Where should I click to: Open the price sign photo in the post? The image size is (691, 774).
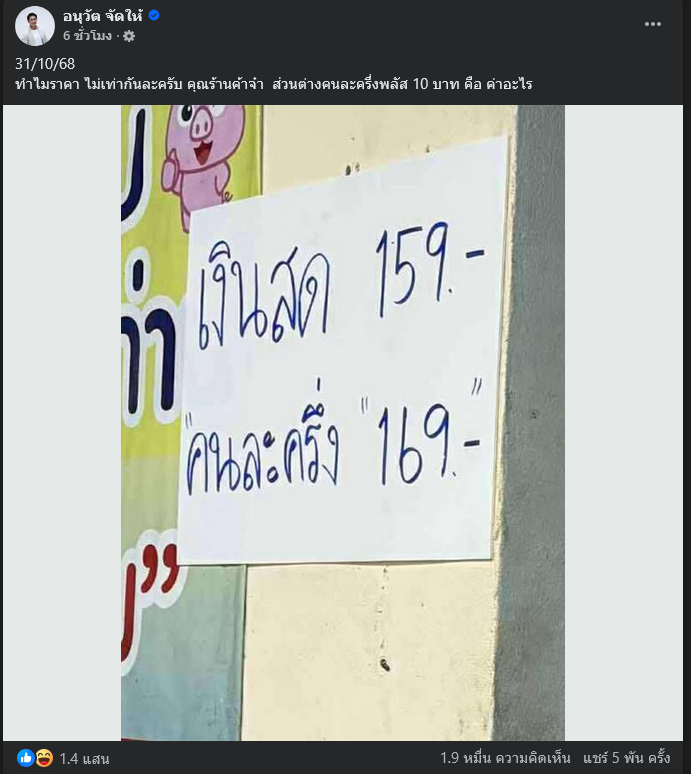click(x=343, y=422)
